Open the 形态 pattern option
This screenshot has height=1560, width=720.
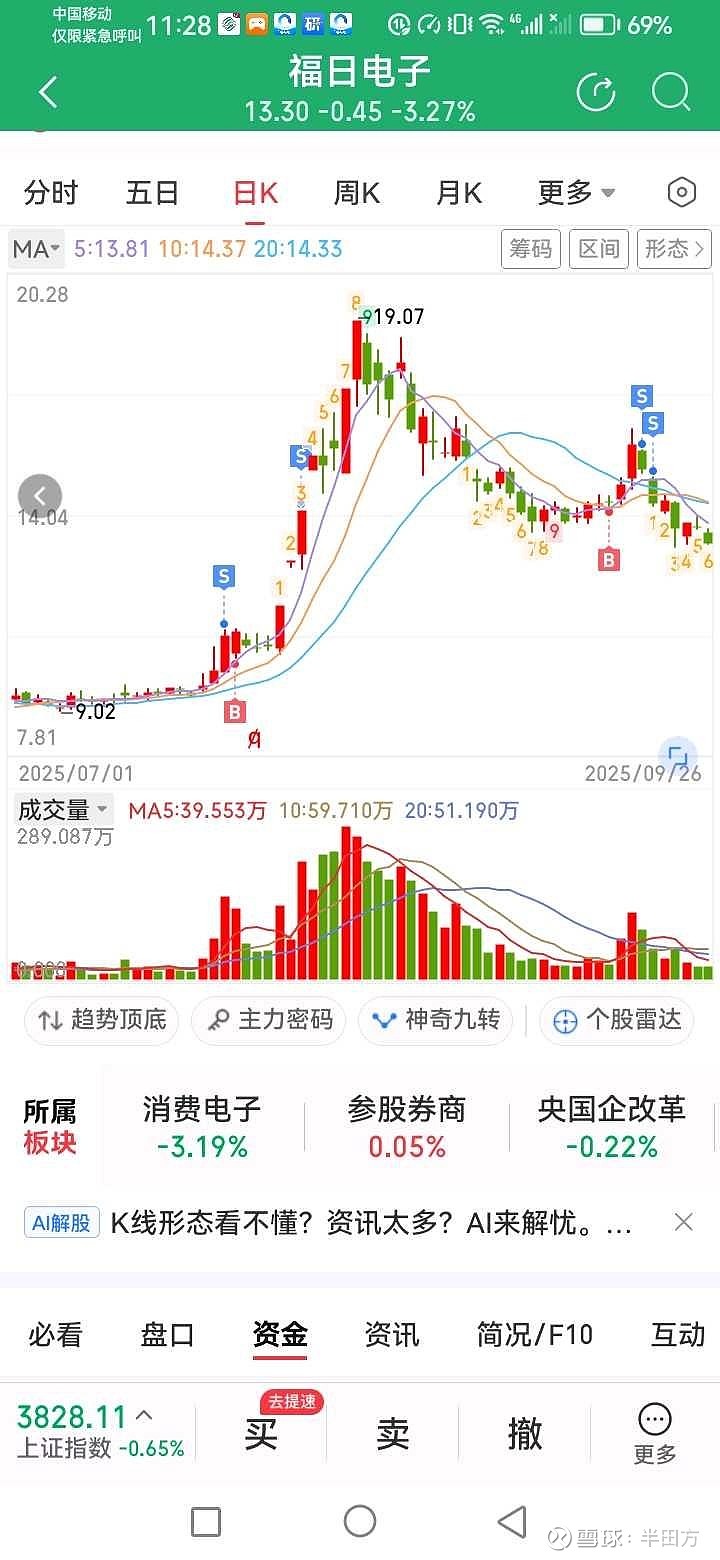point(674,249)
